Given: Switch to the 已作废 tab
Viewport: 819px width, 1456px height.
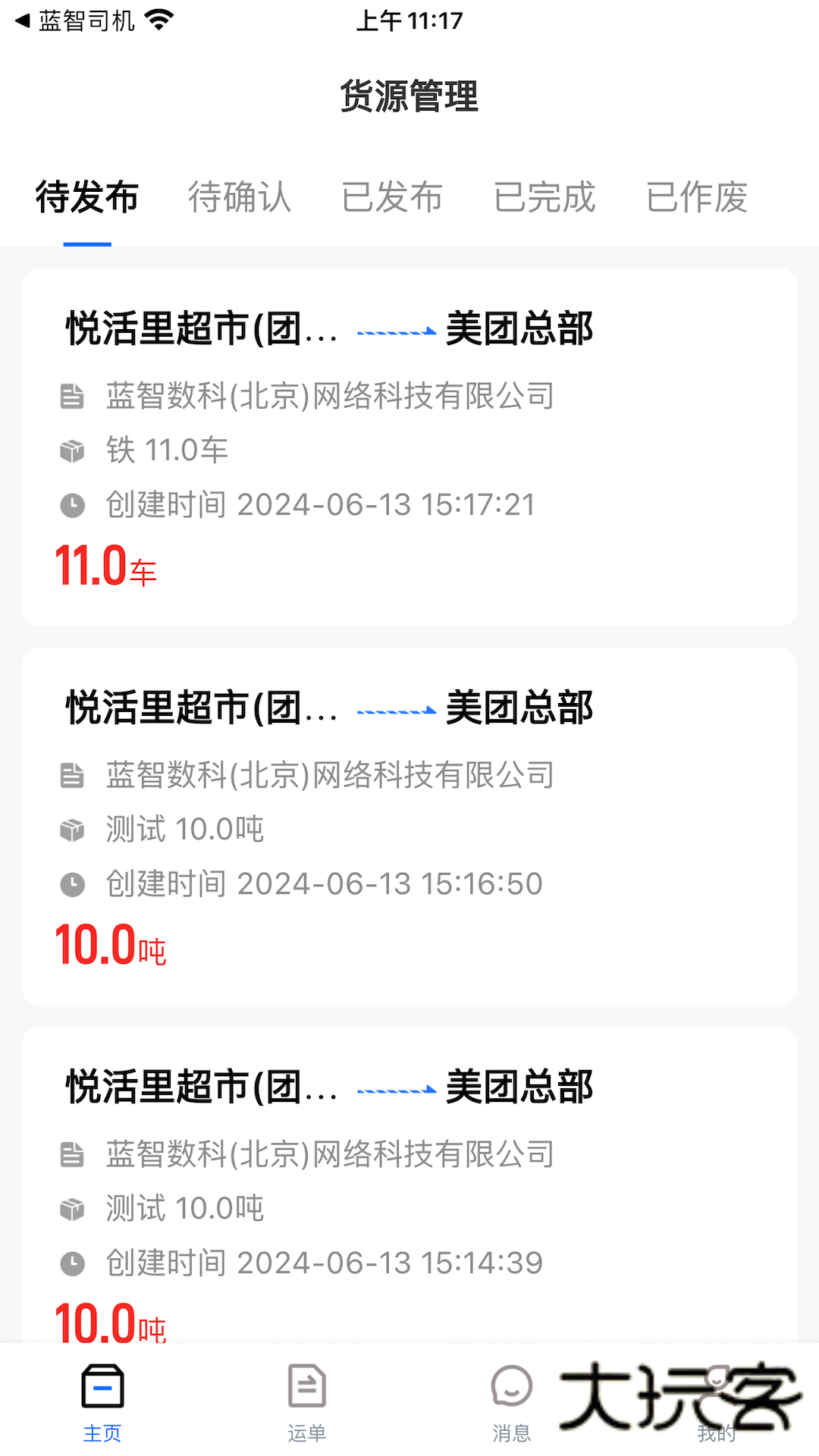Looking at the screenshot, I should click(697, 197).
